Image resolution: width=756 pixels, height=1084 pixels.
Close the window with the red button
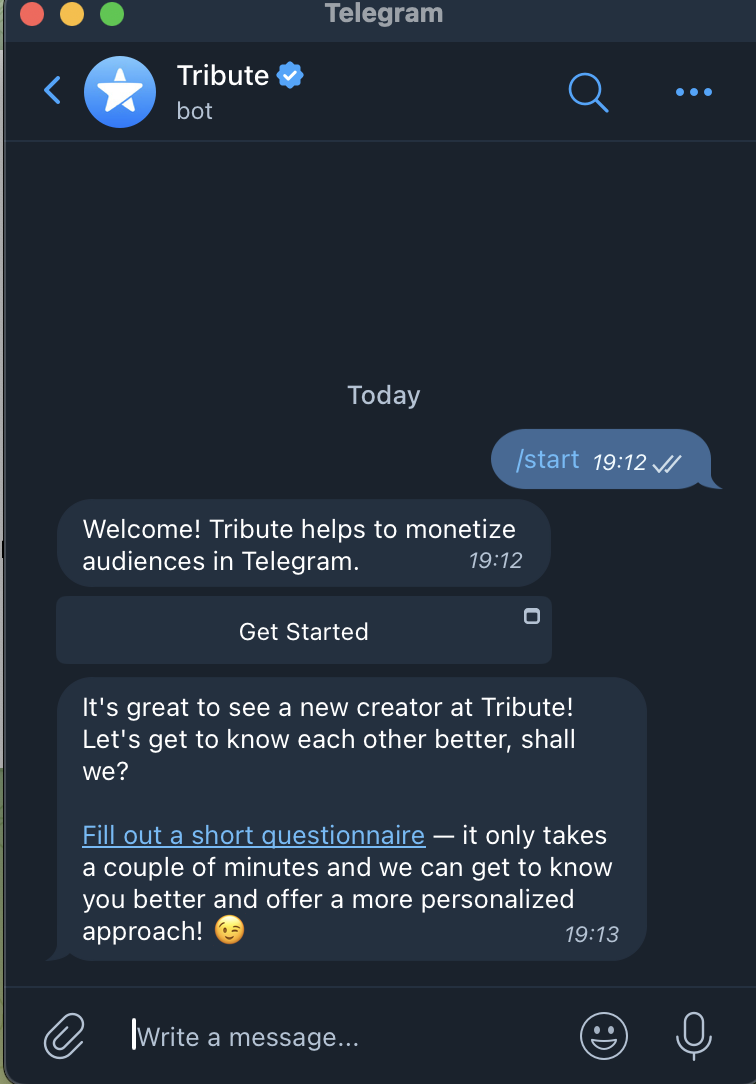31,14
